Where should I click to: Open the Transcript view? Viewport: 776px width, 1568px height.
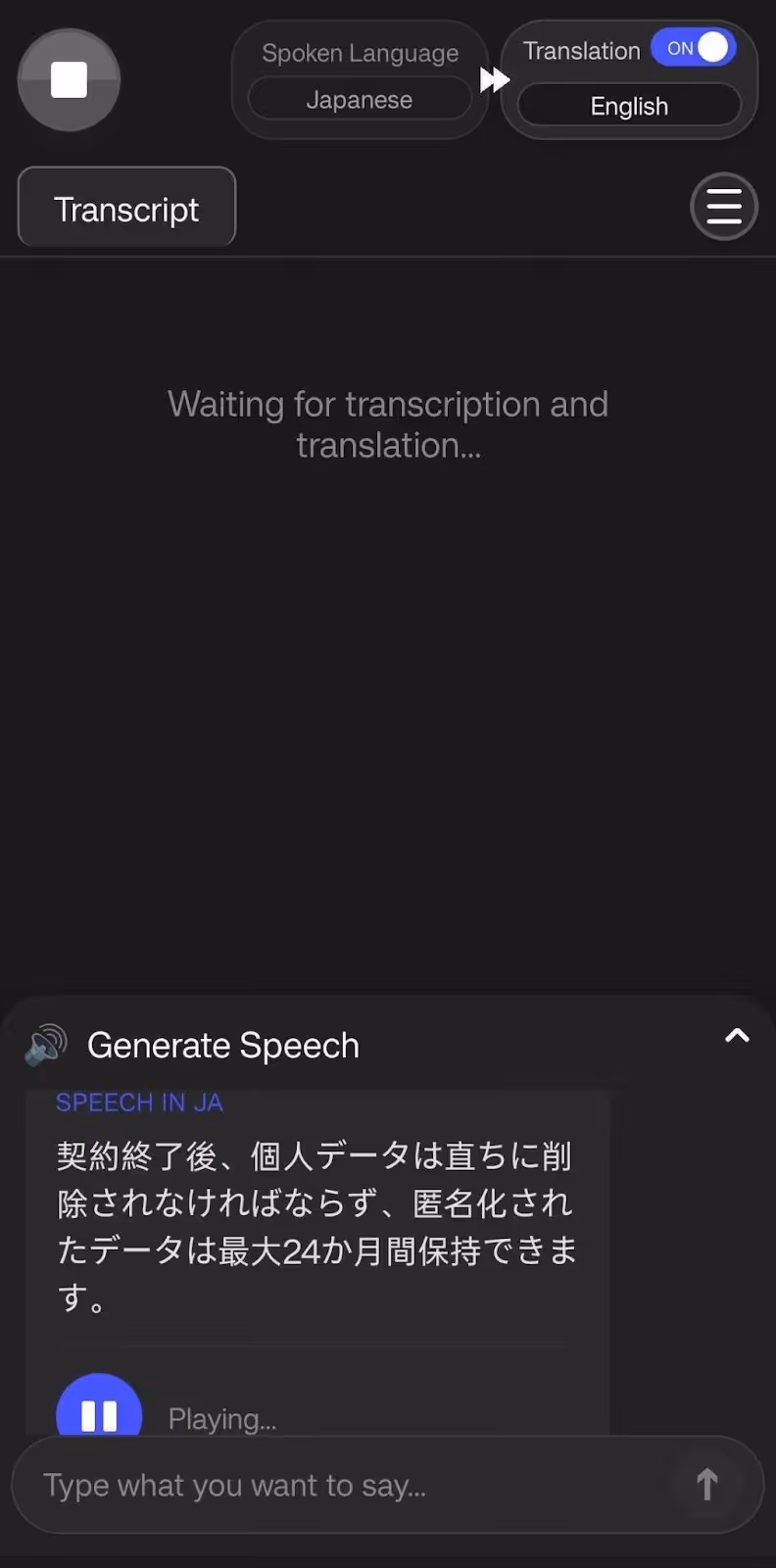tap(126, 208)
